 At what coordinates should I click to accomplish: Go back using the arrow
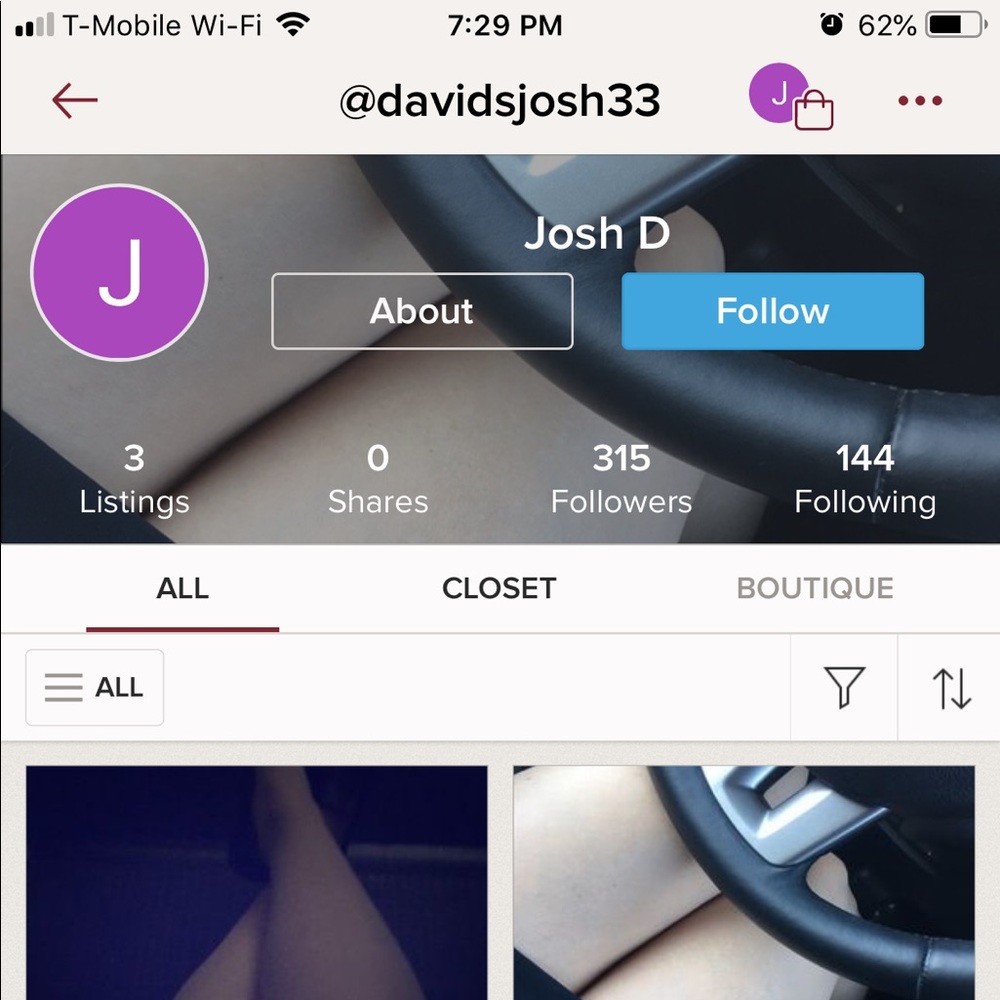pos(75,100)
